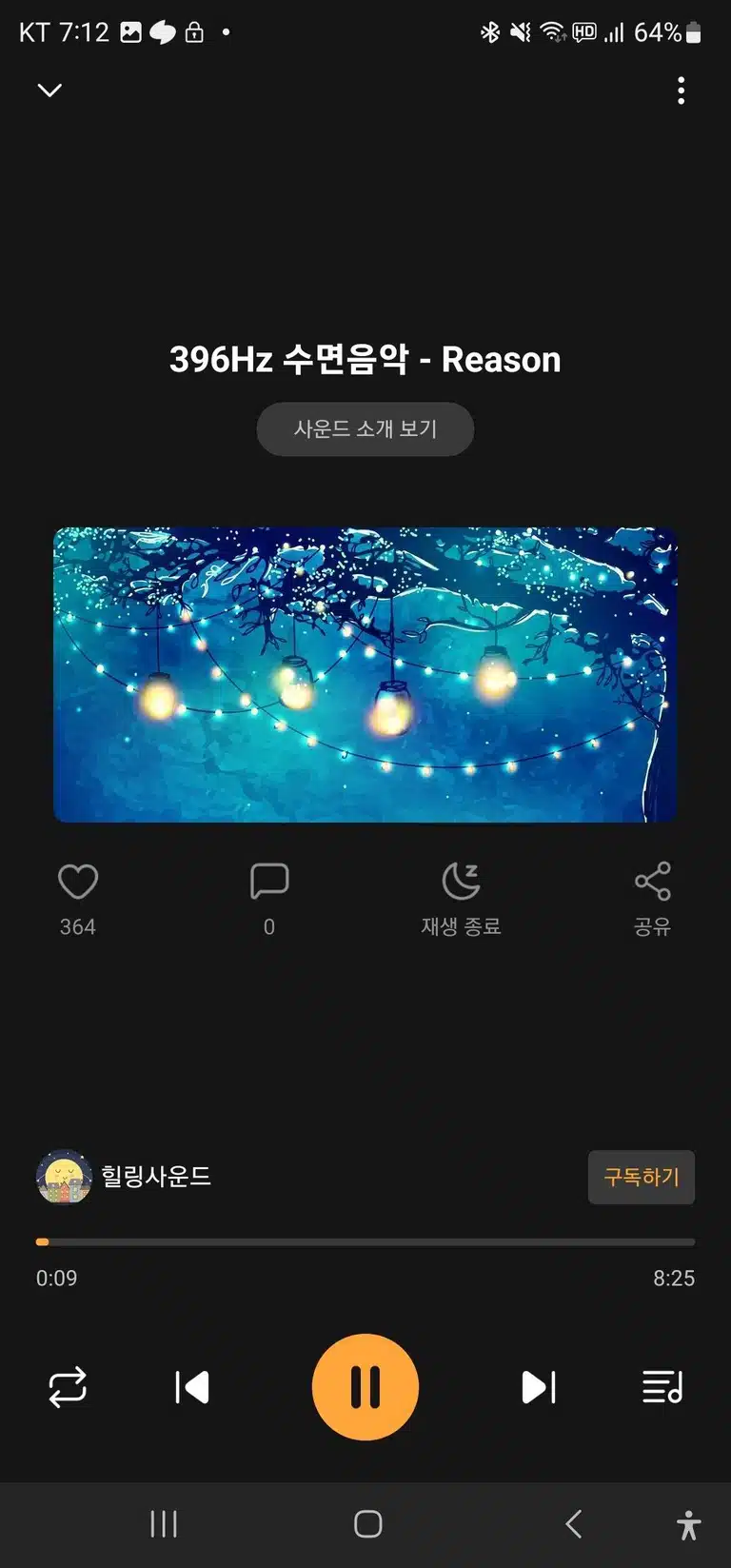Skip to the previous track
The height and width of the screenshot is (1568, 731).
(192, 1387)
